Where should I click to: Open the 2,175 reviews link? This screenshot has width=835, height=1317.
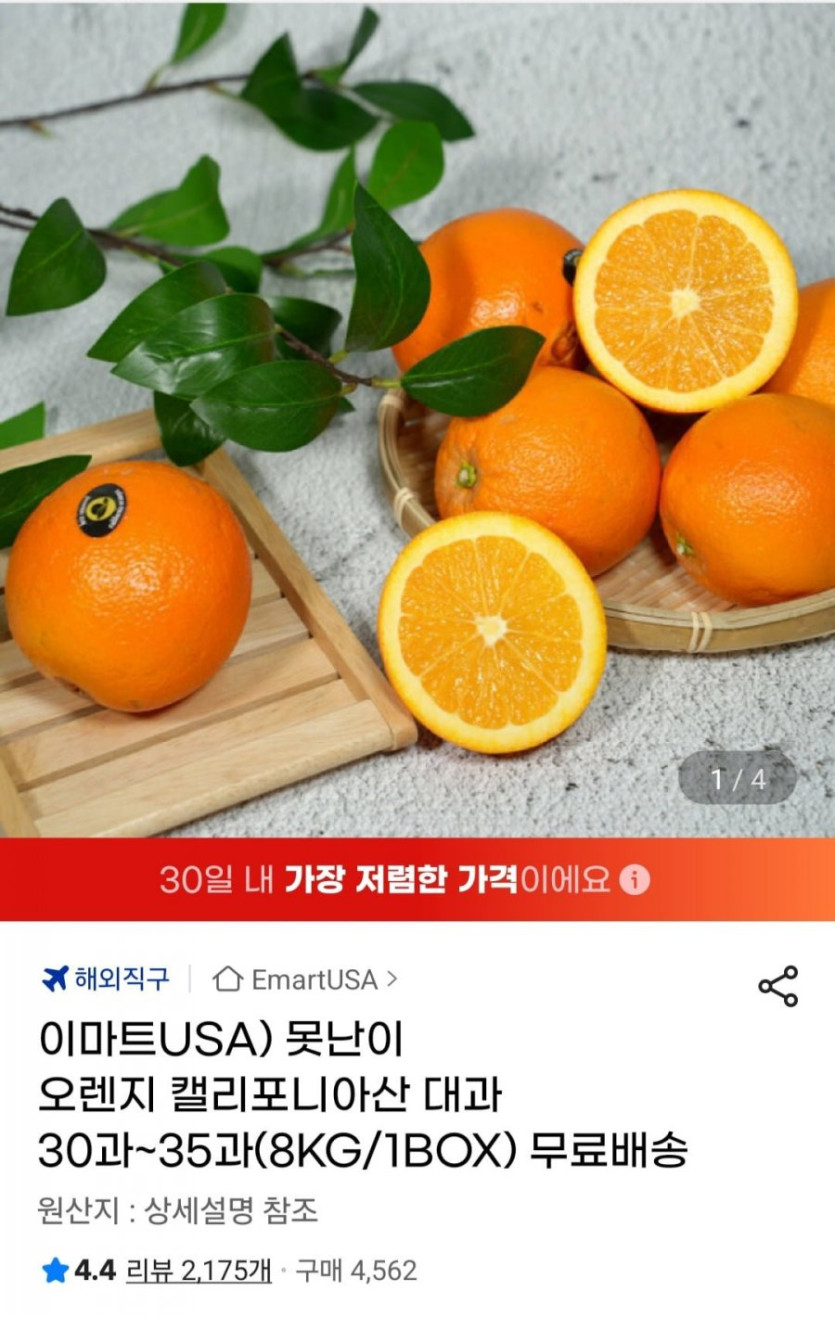(x=198, y=1270)
